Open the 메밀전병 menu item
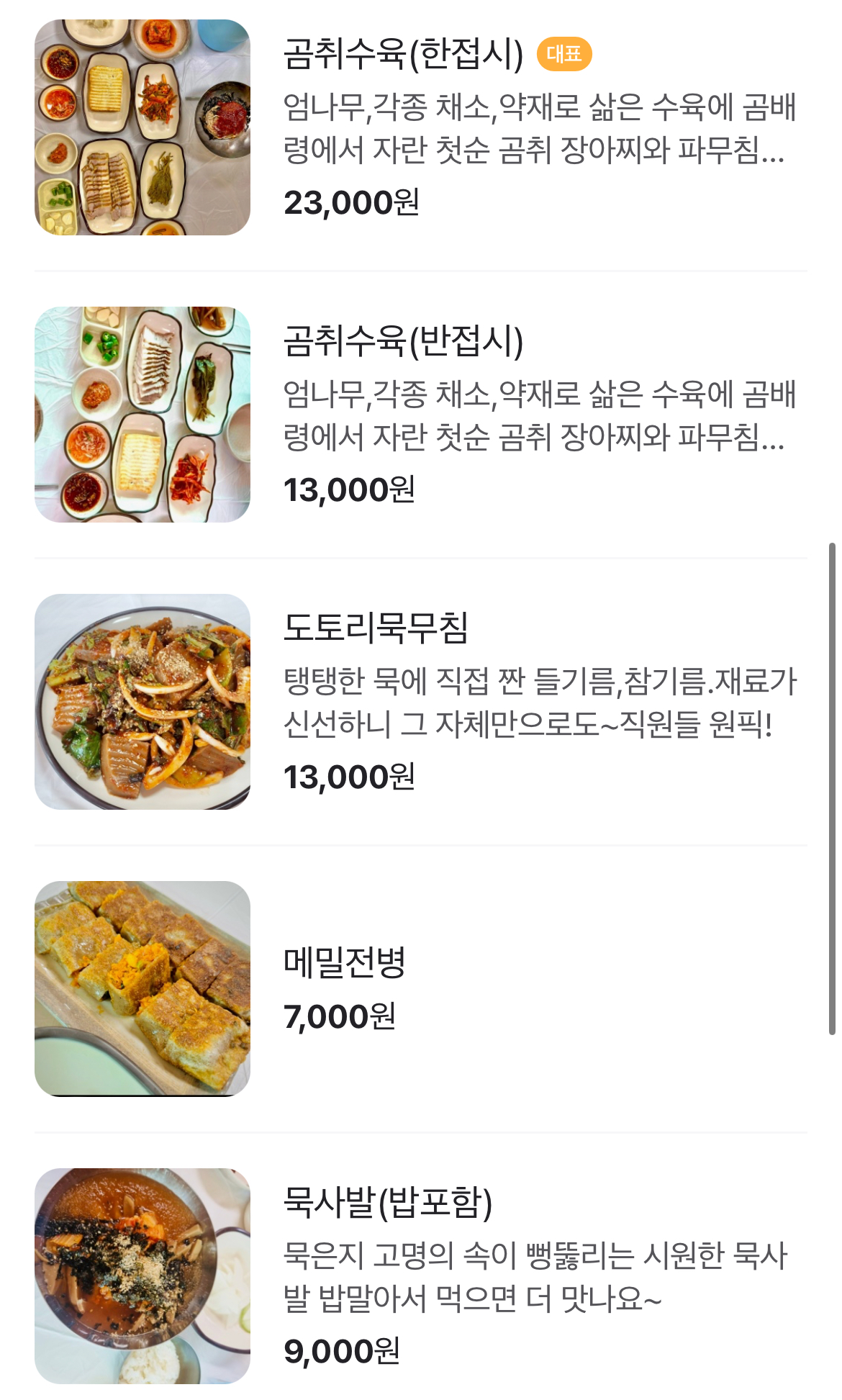This screenshot has width=842, height=1400. (345, 962)
